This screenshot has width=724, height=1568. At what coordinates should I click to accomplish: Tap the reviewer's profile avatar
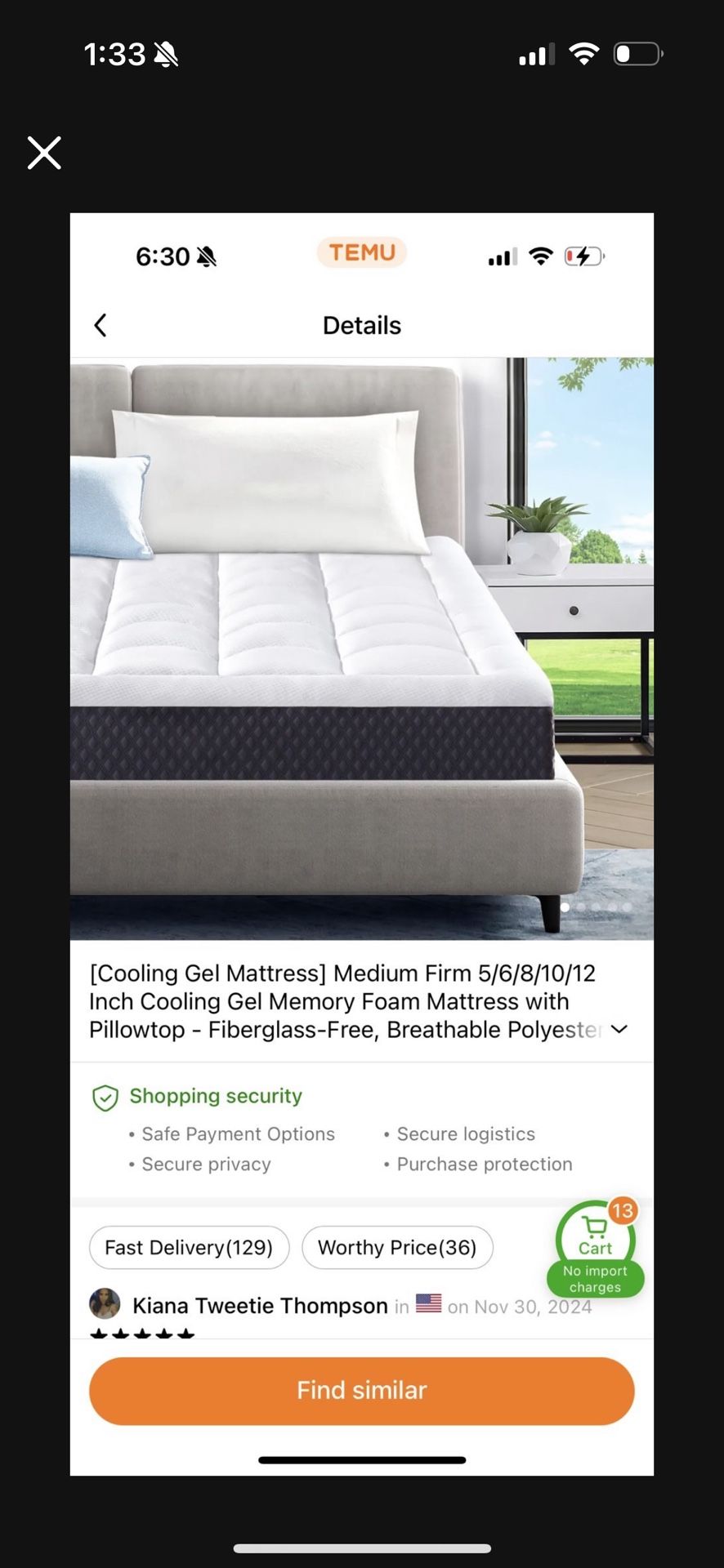point(105,1303)
